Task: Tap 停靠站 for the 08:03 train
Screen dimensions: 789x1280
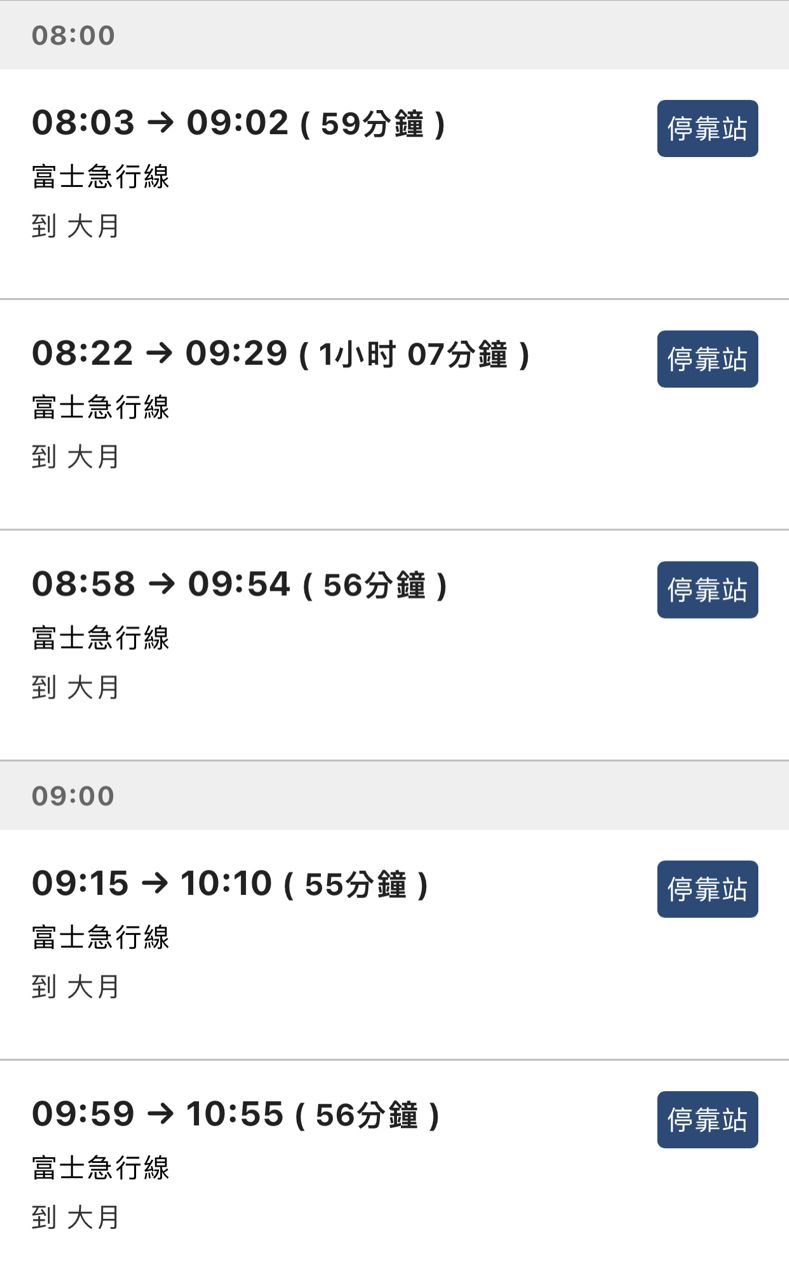Action: (x=707, y=129)
